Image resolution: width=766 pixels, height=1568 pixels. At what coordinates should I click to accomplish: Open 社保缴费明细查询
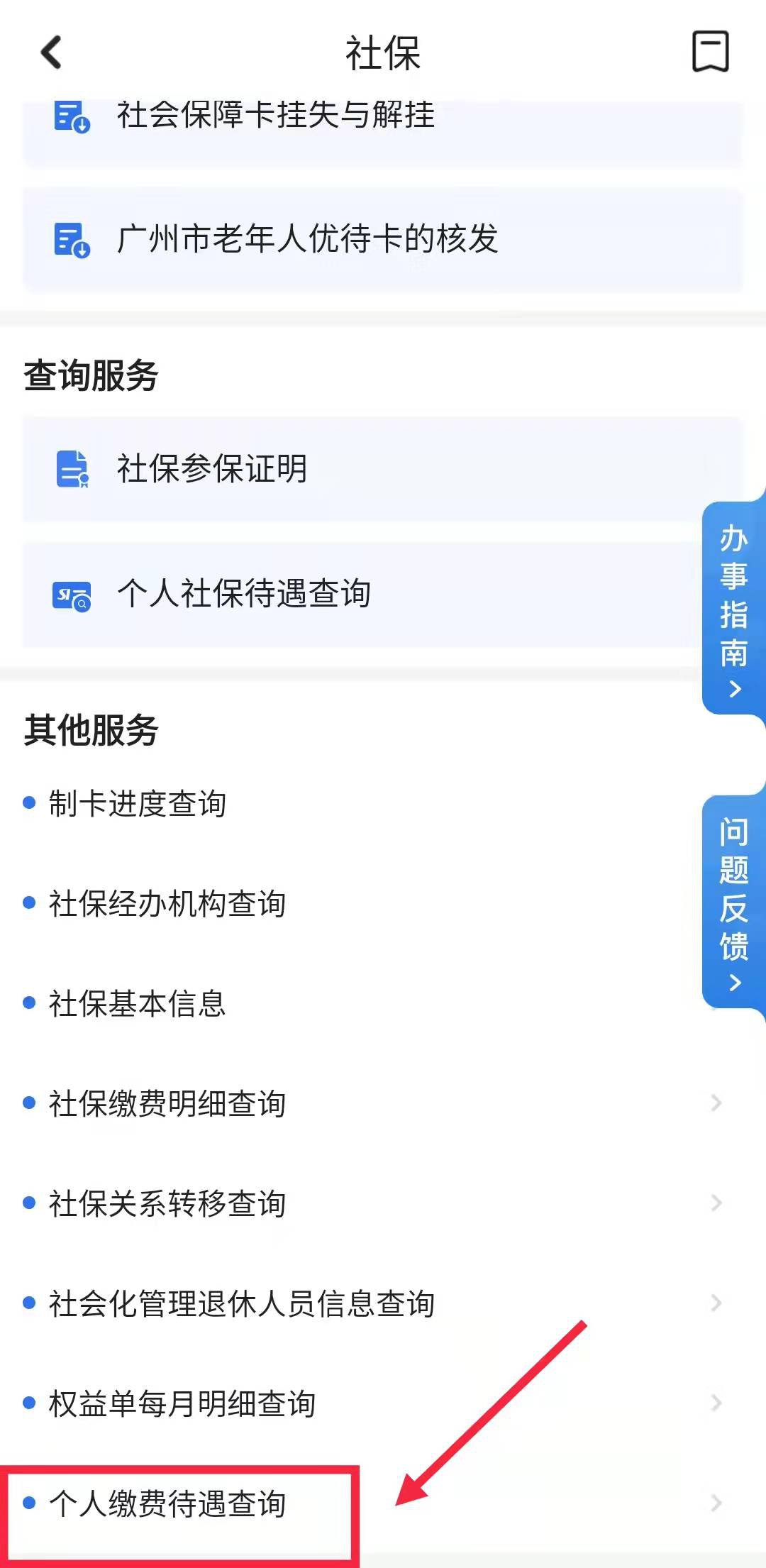pyautogui.click(x=167, y=1104)
